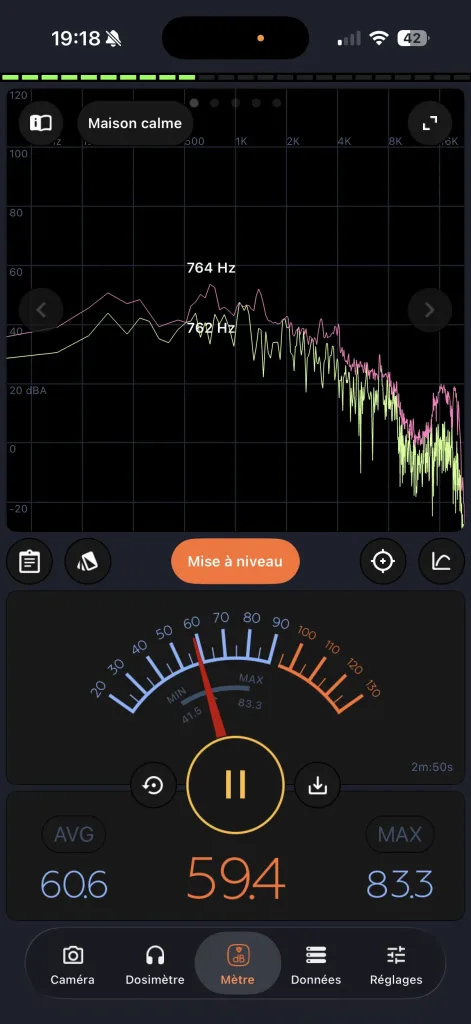Image resolution: width=471 pixels, height=1024 pixels.
Task: Switch to the Dosimètre tab
Action: (x=155, y=966)
